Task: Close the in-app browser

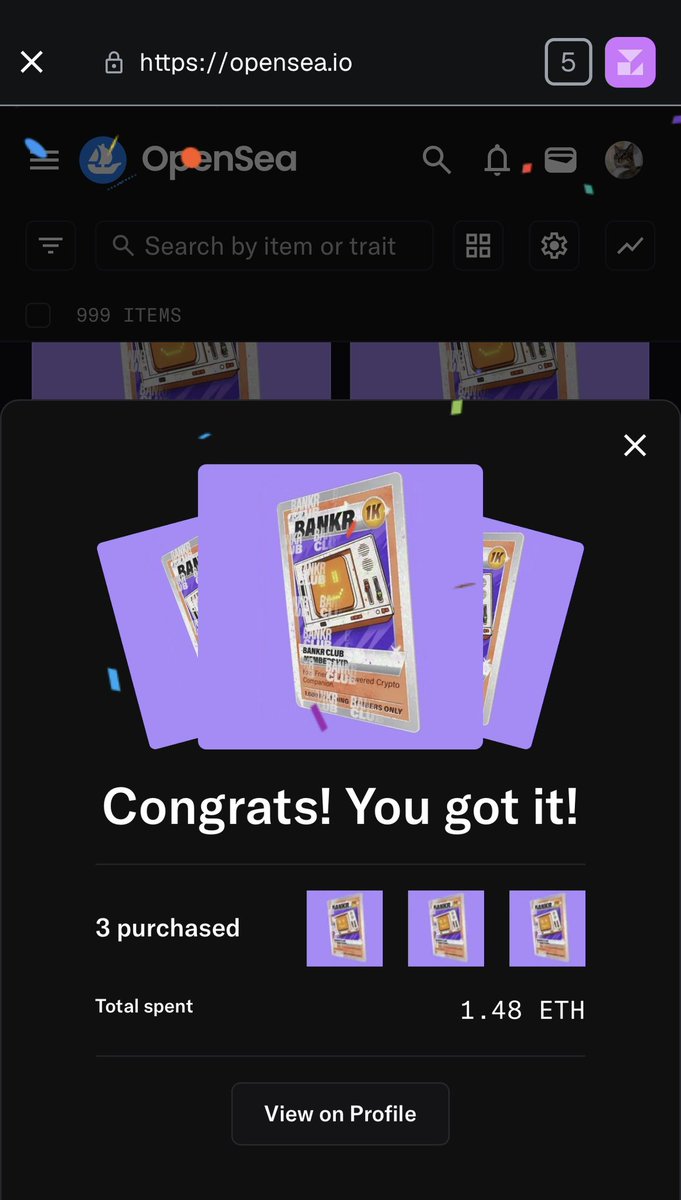Action: [32, 63]
